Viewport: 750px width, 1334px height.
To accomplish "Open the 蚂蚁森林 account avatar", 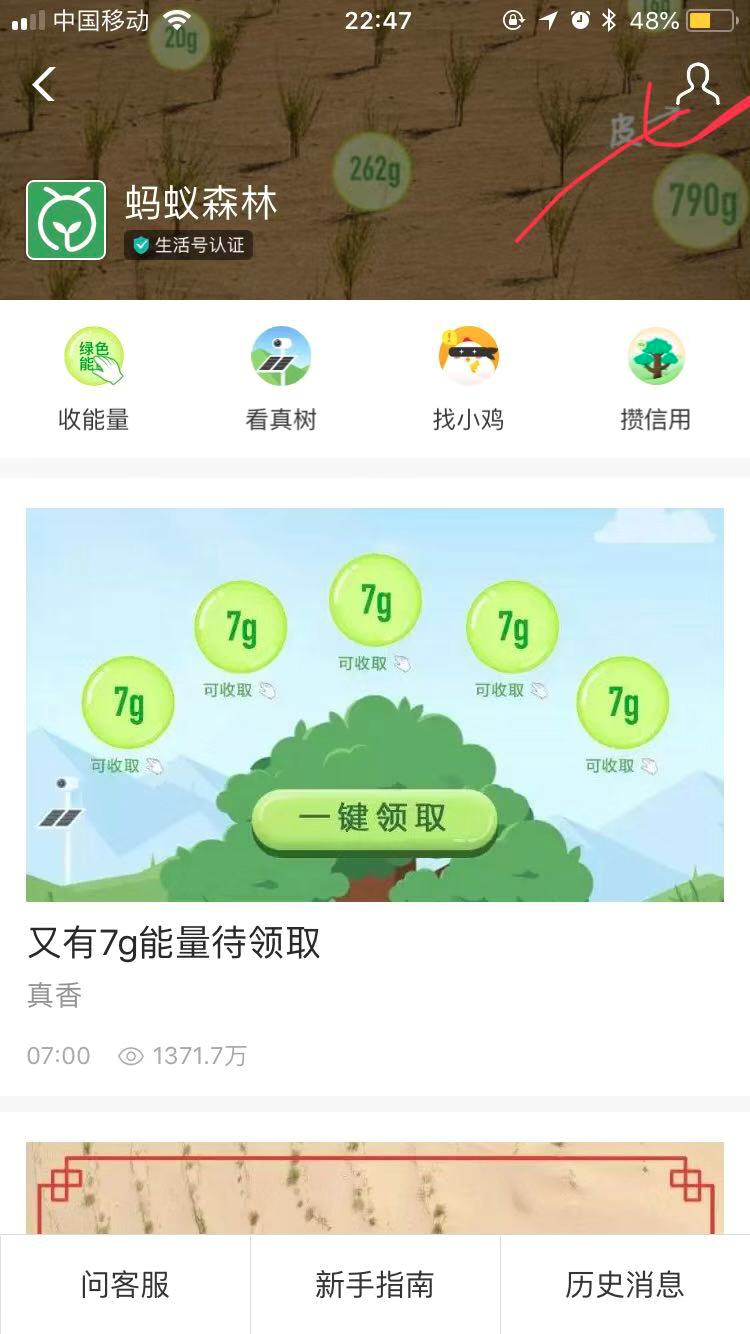I will coord(66,220).
